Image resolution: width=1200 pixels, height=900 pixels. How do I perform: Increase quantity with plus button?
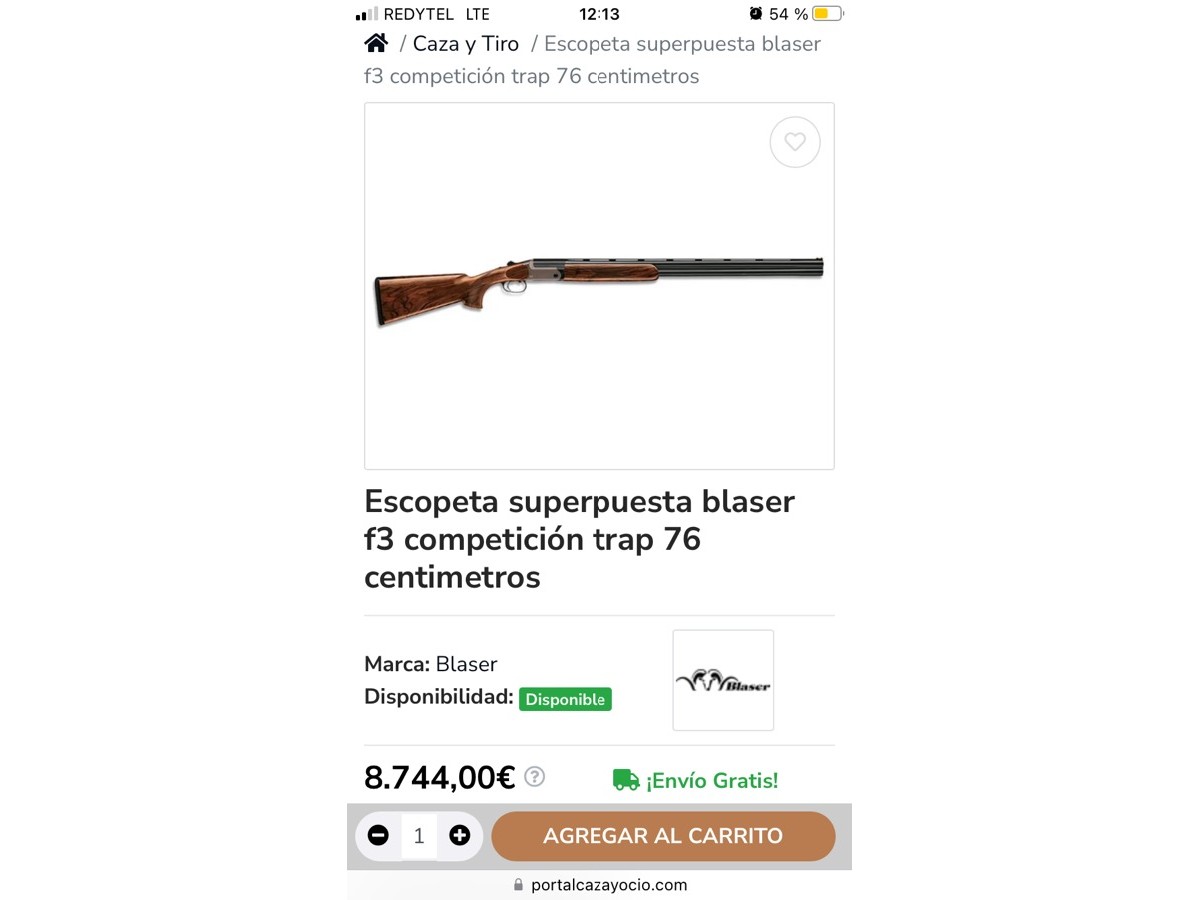coord(459,836)
